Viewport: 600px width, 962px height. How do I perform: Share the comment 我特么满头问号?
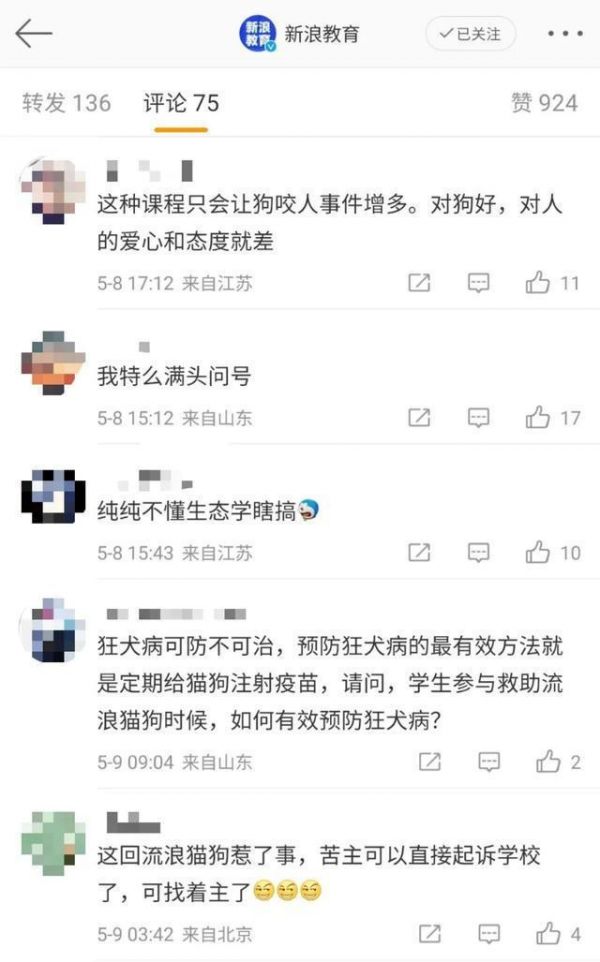tap(419, 417)
